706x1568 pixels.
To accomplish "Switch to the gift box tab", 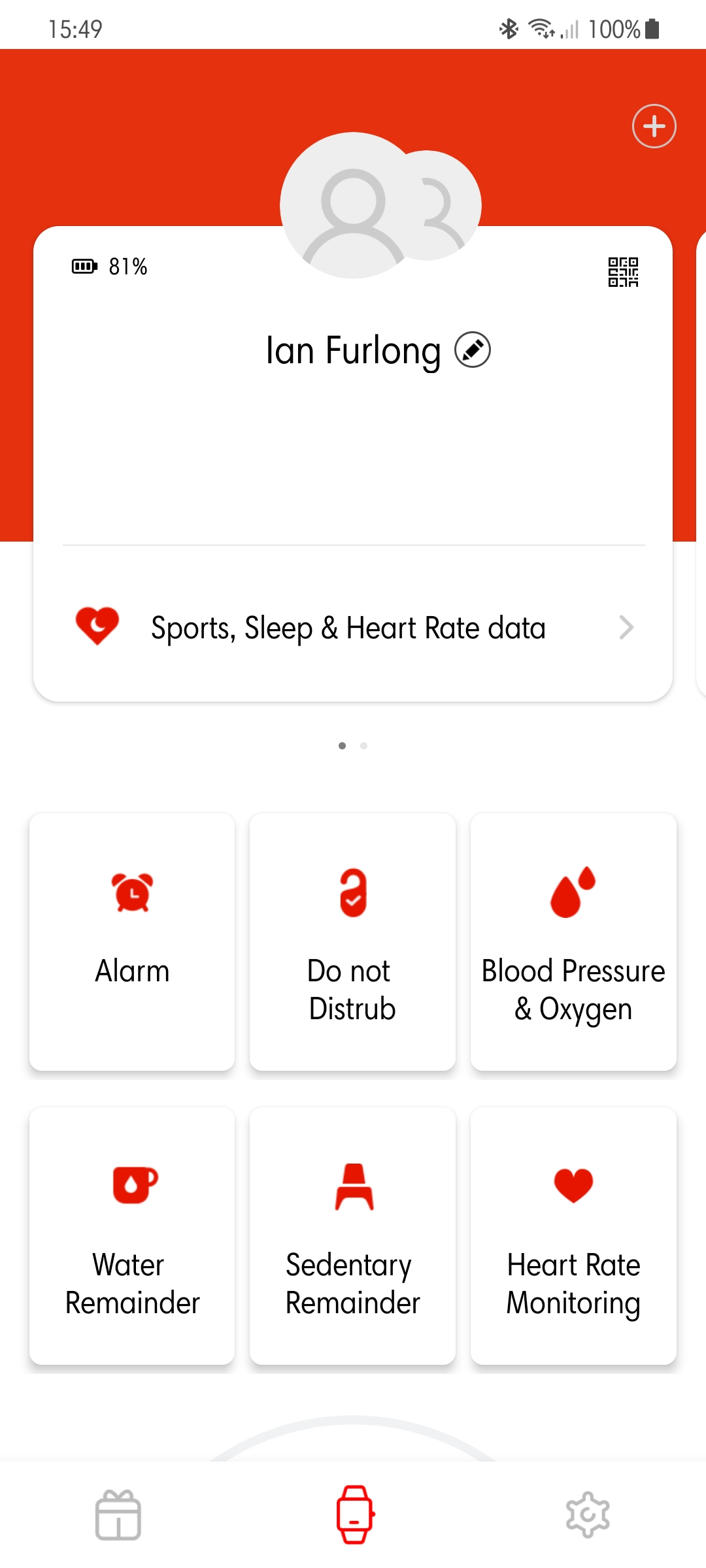I will (118, 1515).
